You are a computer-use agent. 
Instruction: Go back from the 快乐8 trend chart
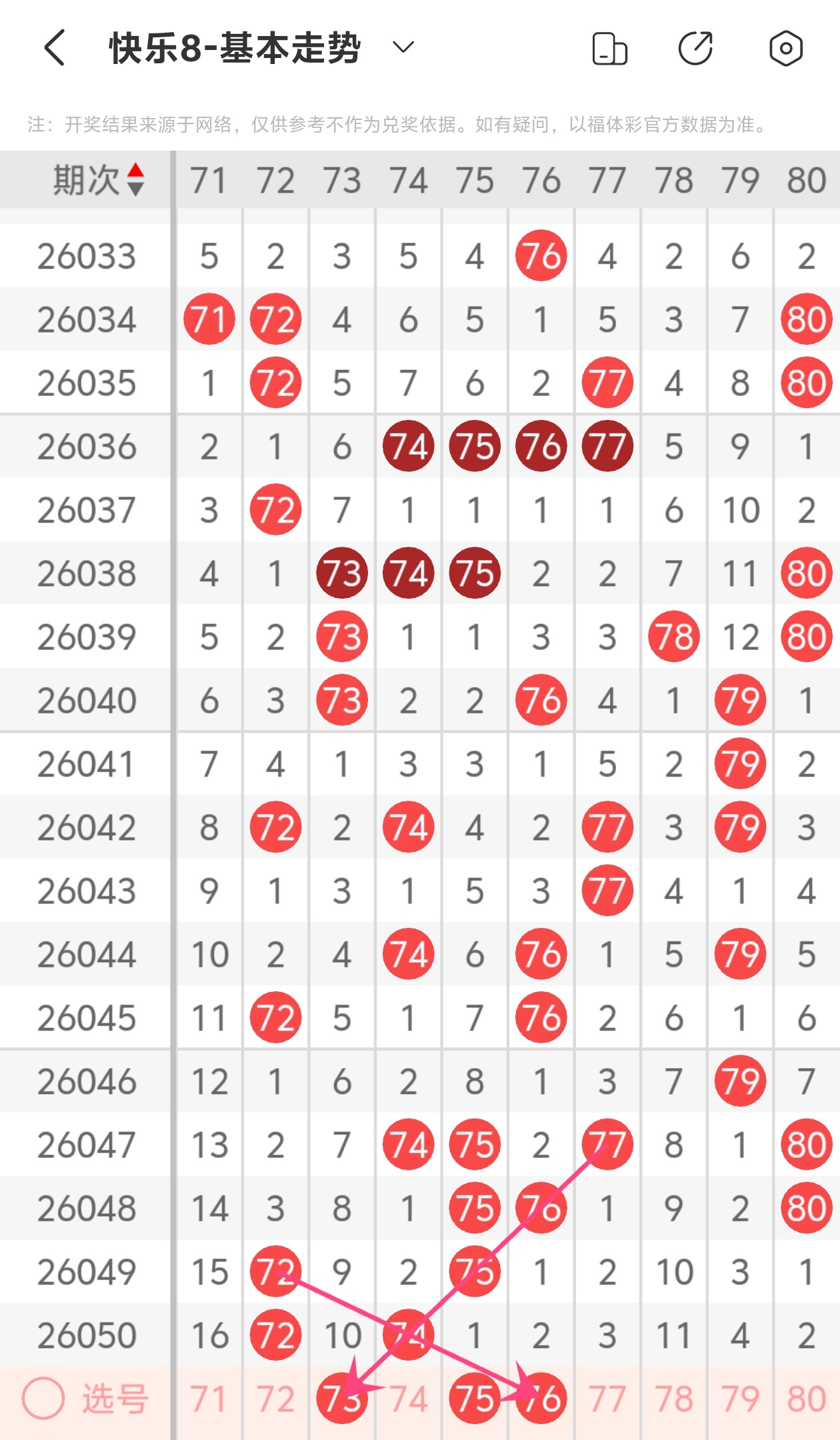(55, 48)
